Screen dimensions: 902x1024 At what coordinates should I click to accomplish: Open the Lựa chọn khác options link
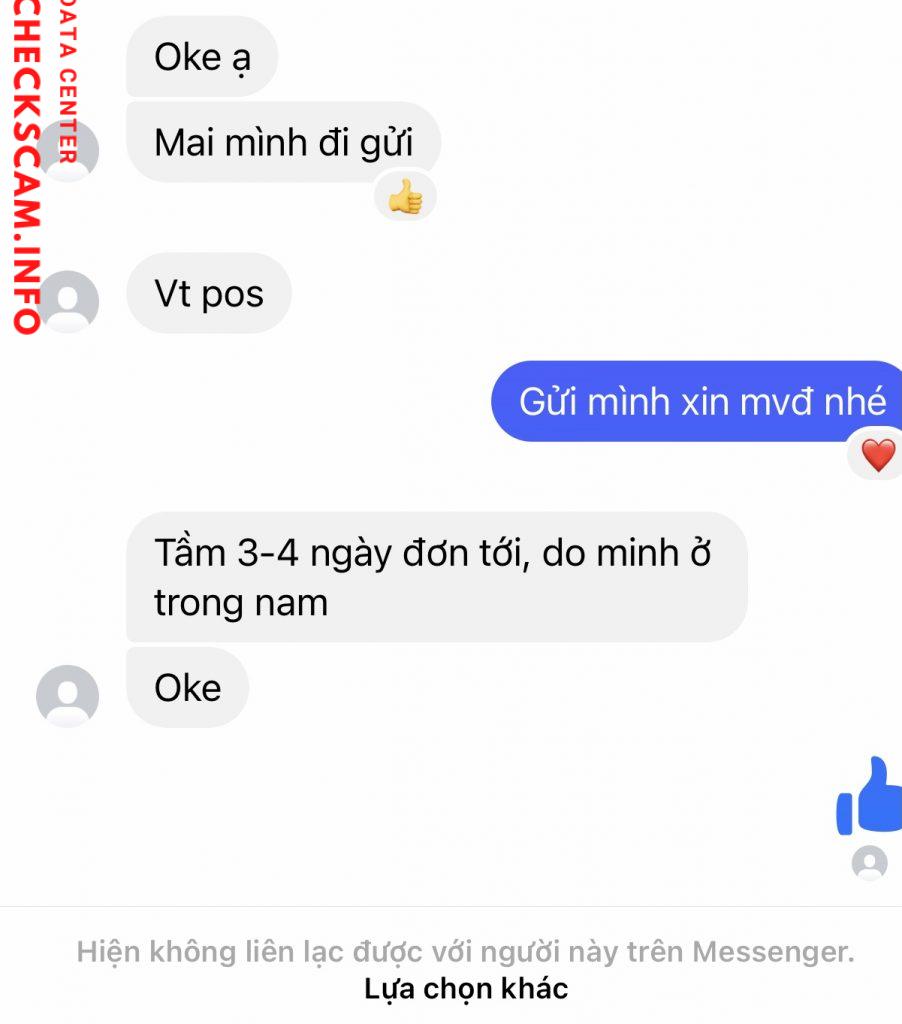click(x=466, y=989)
